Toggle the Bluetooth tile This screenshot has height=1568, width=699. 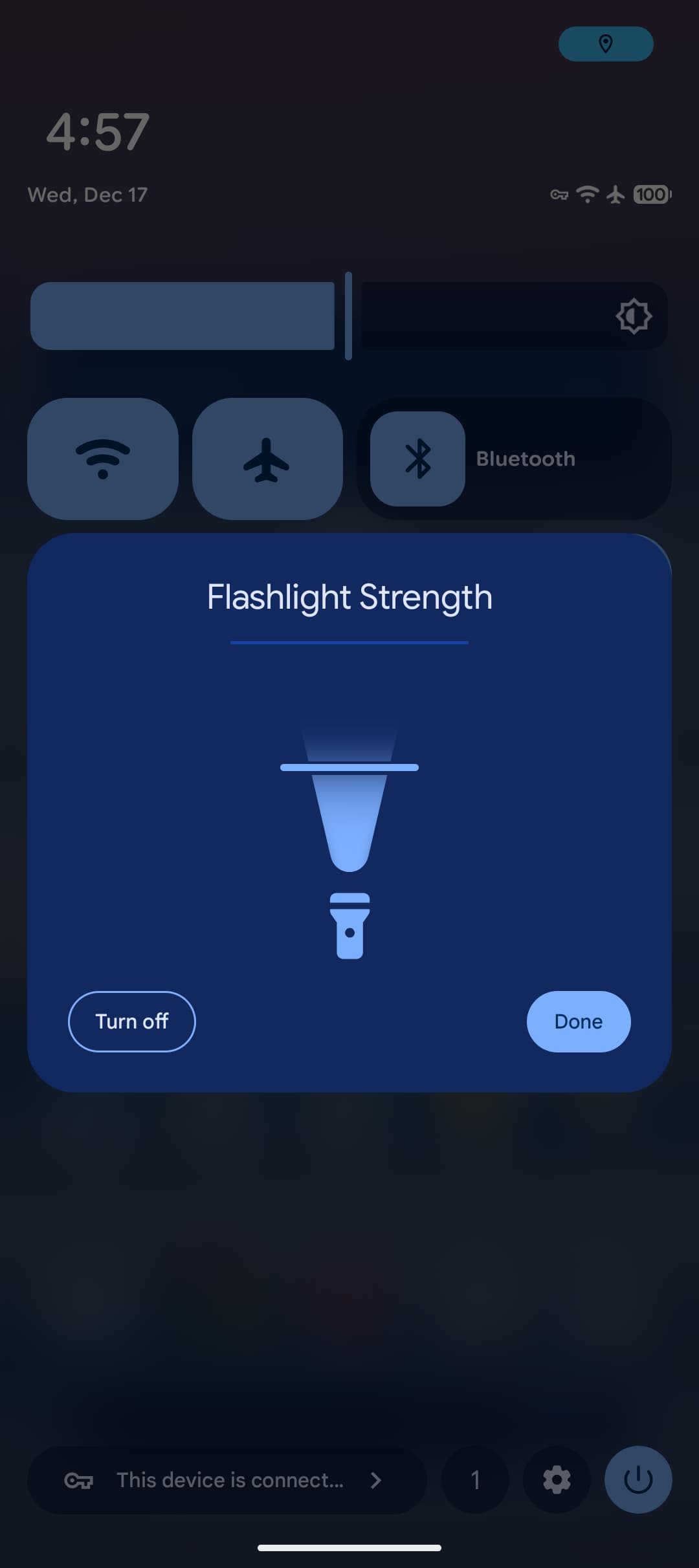click(x=417, y=459)
